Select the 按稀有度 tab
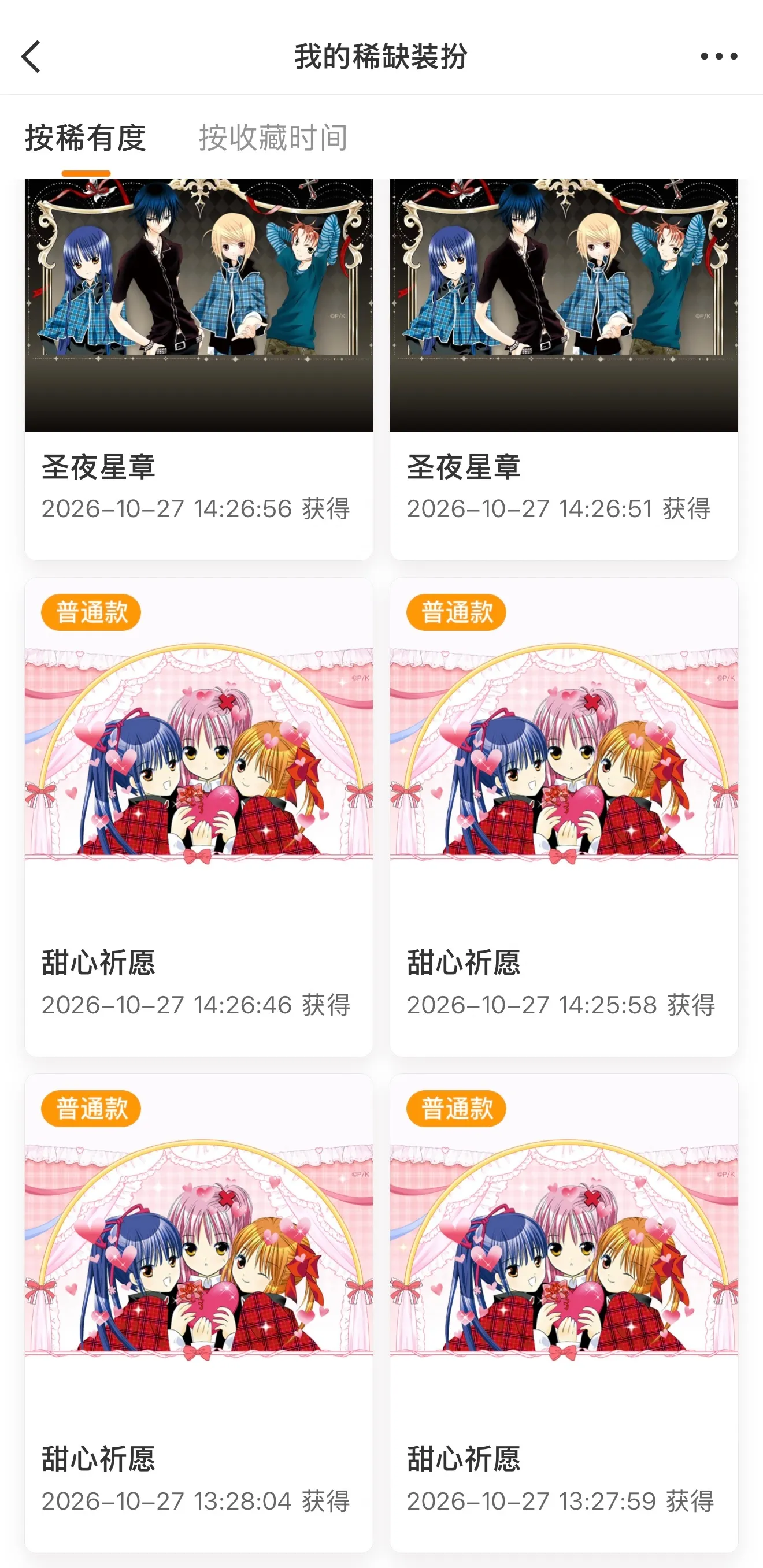The image size is (763, 1568). (x=86, y=138)
